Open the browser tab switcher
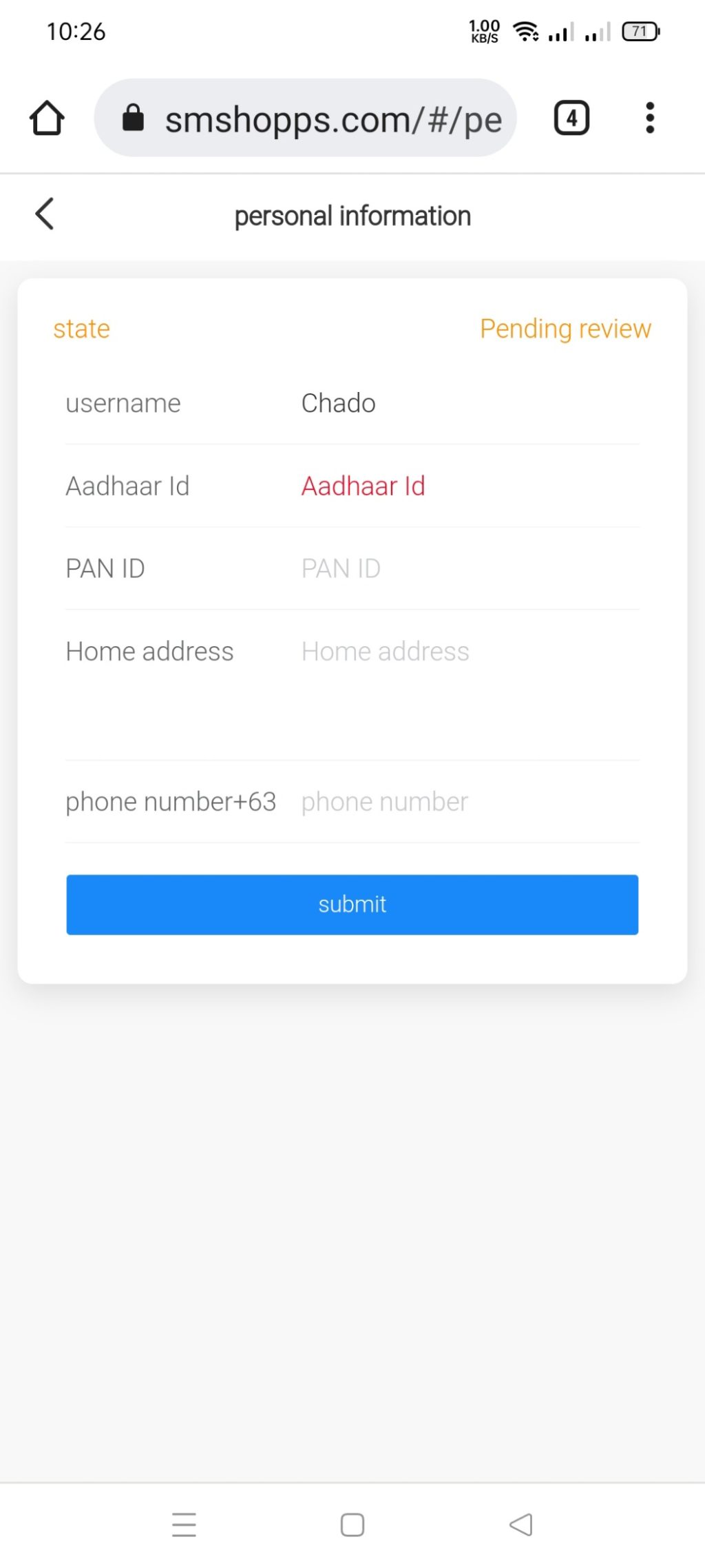The width and height of the screenshot is (705, 1568). click(571, 118)
